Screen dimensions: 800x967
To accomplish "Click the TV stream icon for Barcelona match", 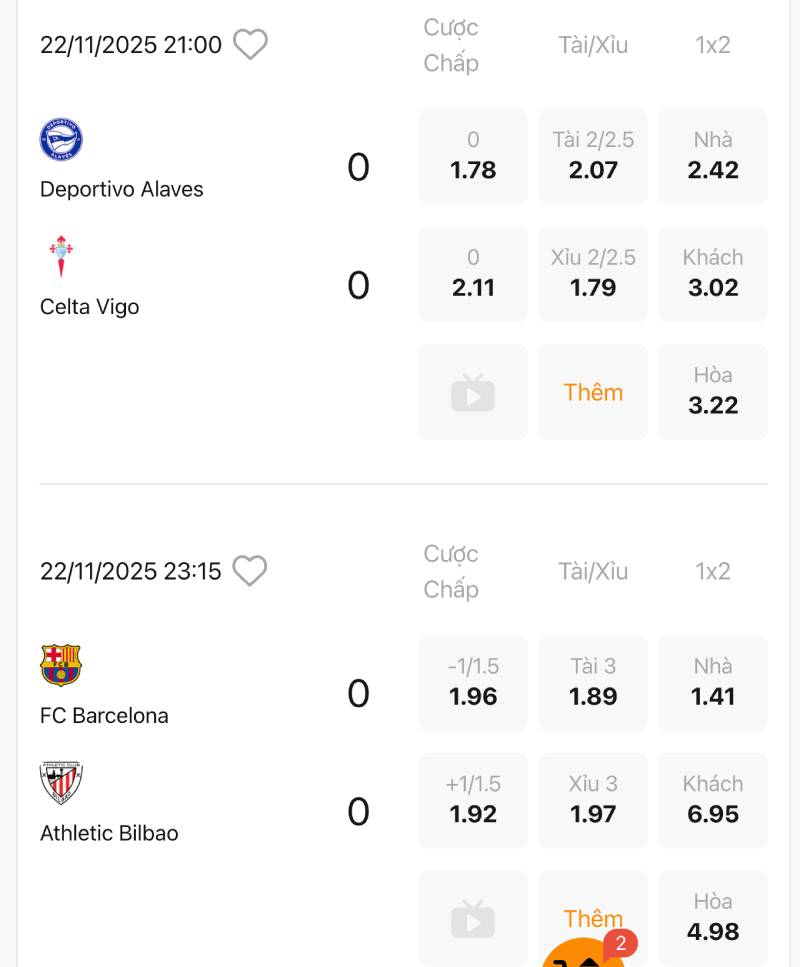I will click(472, 917).
